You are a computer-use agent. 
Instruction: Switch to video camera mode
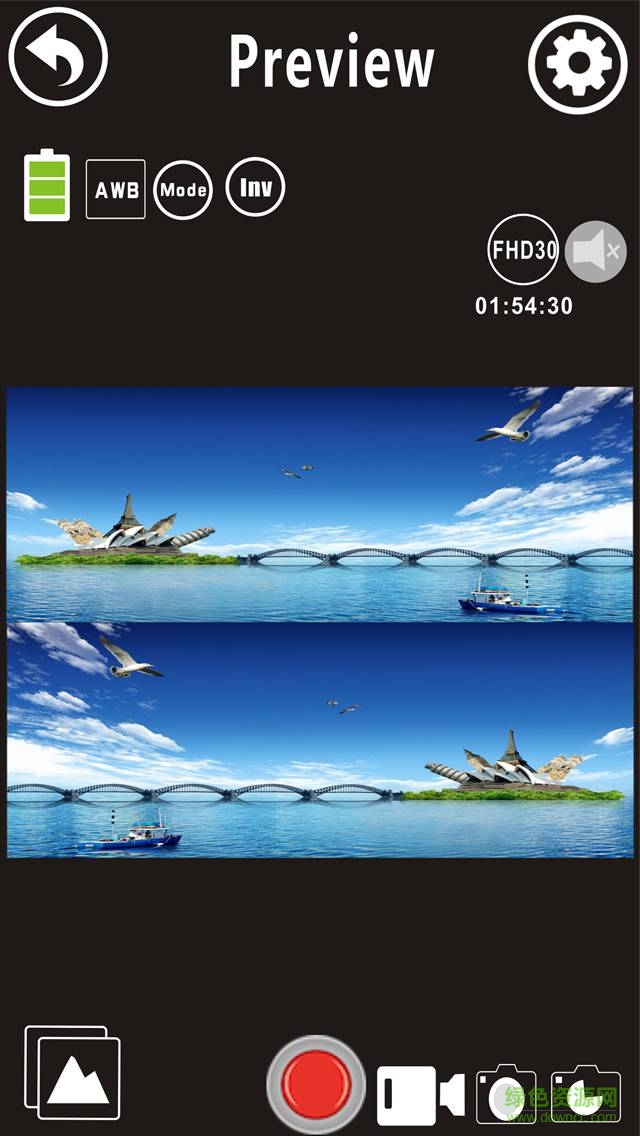point(420,1094)
